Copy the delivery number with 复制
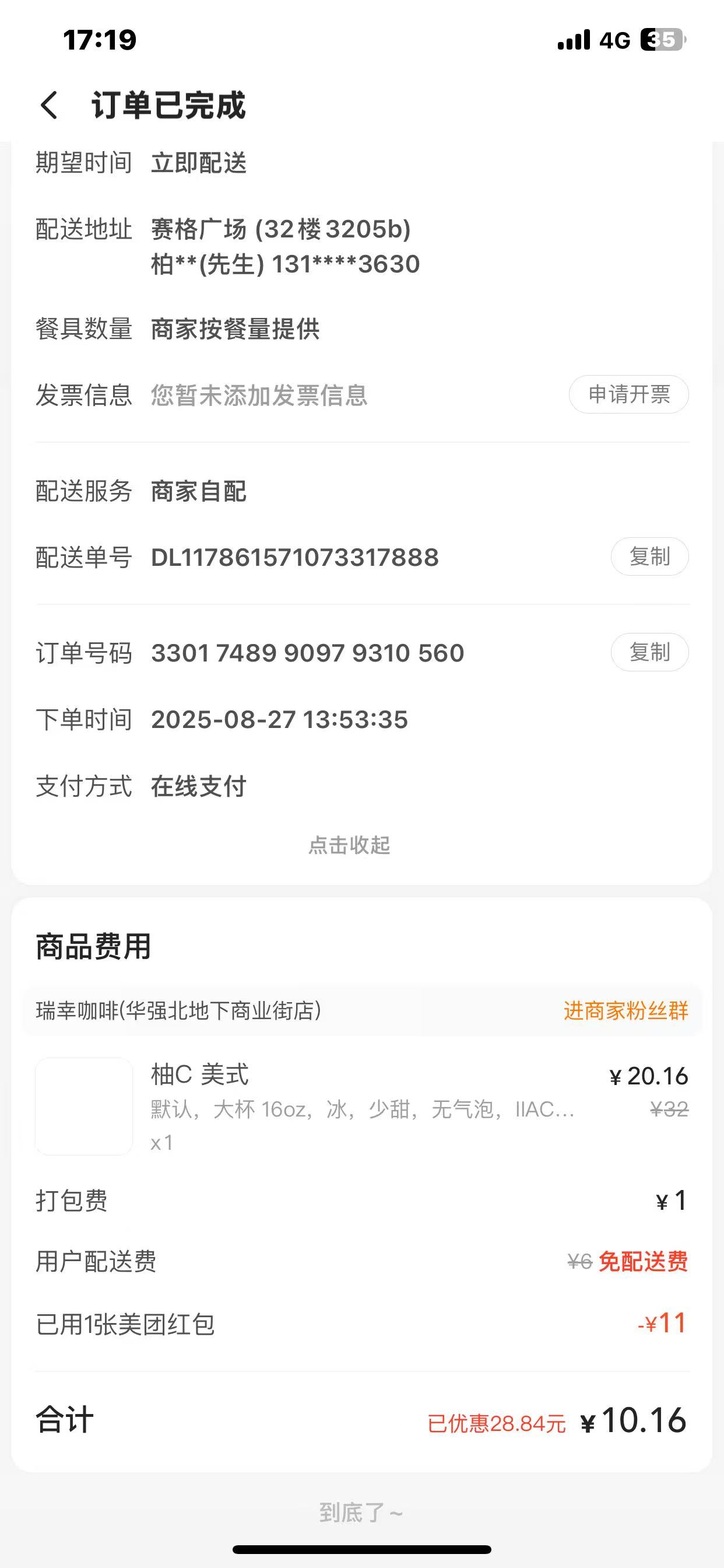 click(x=649, y=556)
